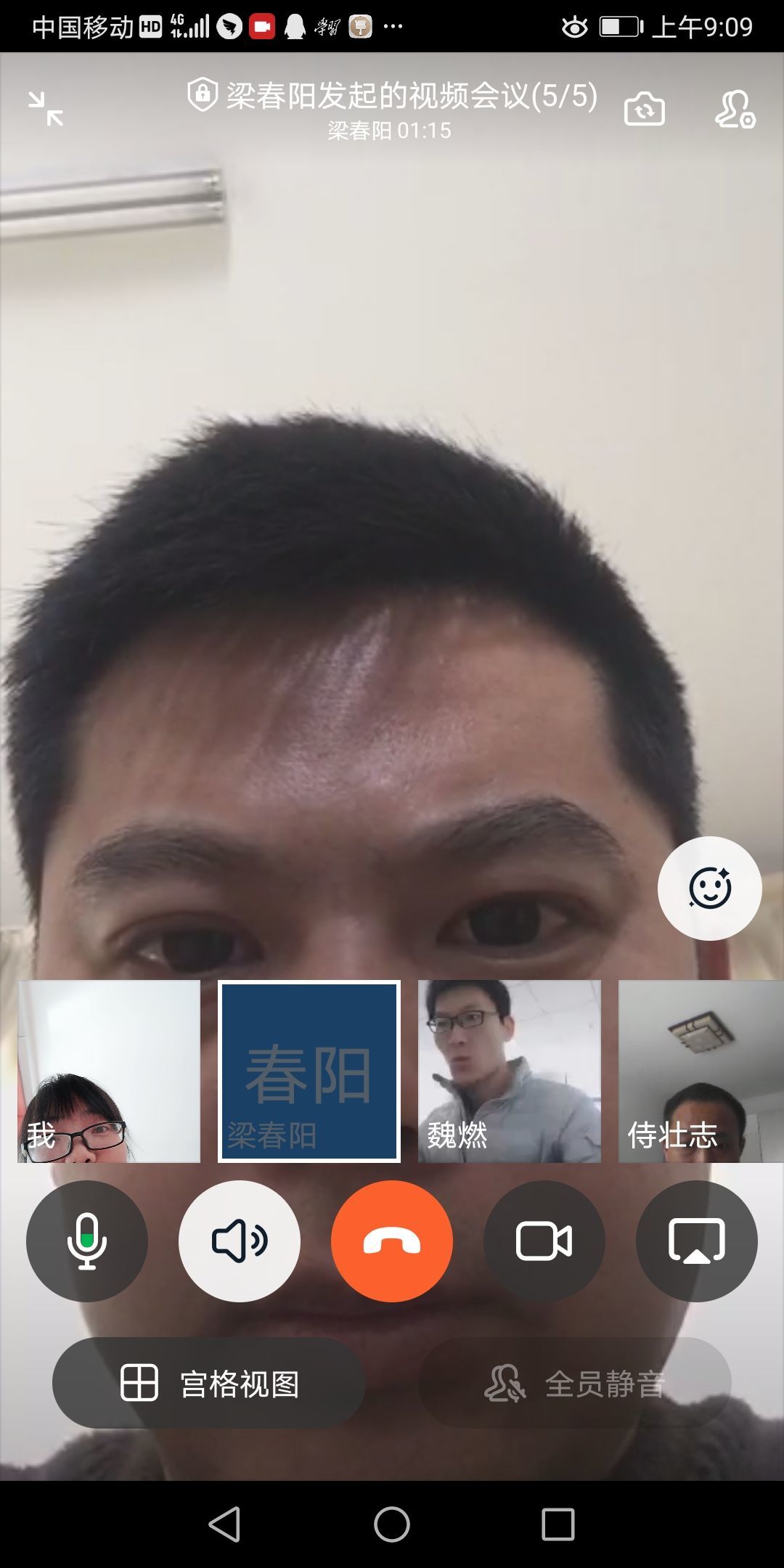Mute the microphone
784x1568 pixels.
click(x=87, y=1241)
